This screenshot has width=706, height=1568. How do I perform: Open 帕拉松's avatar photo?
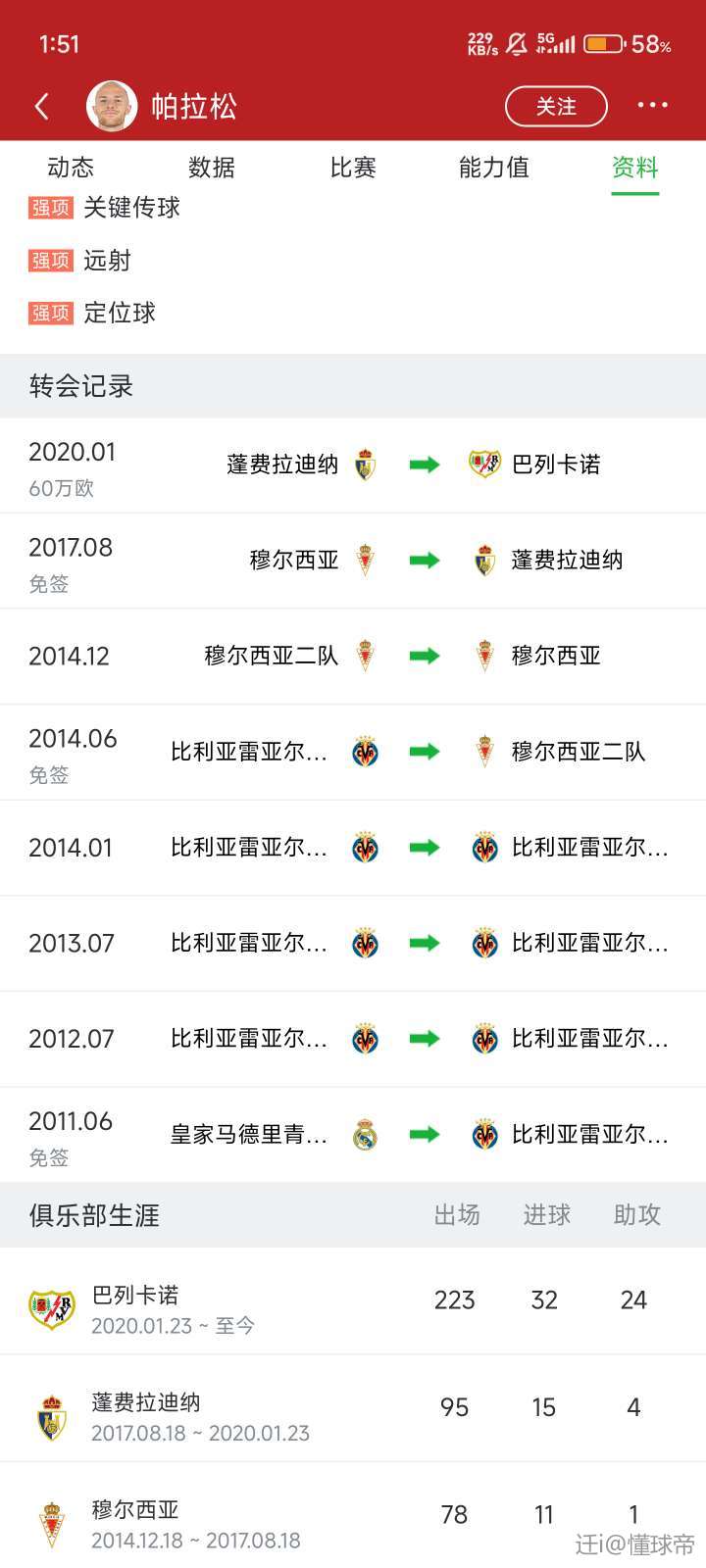112,106
